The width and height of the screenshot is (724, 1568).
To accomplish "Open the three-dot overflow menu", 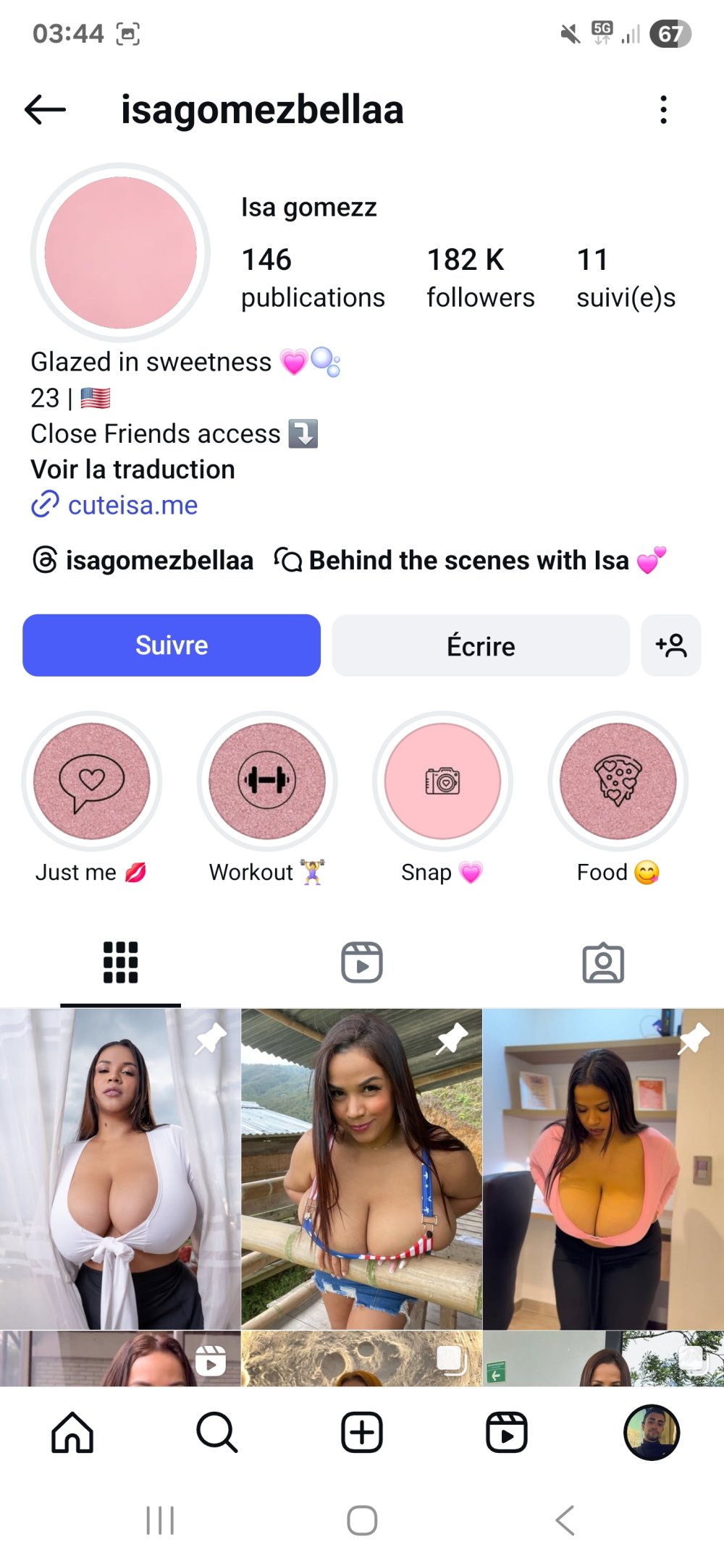I will tap(663, 110).
